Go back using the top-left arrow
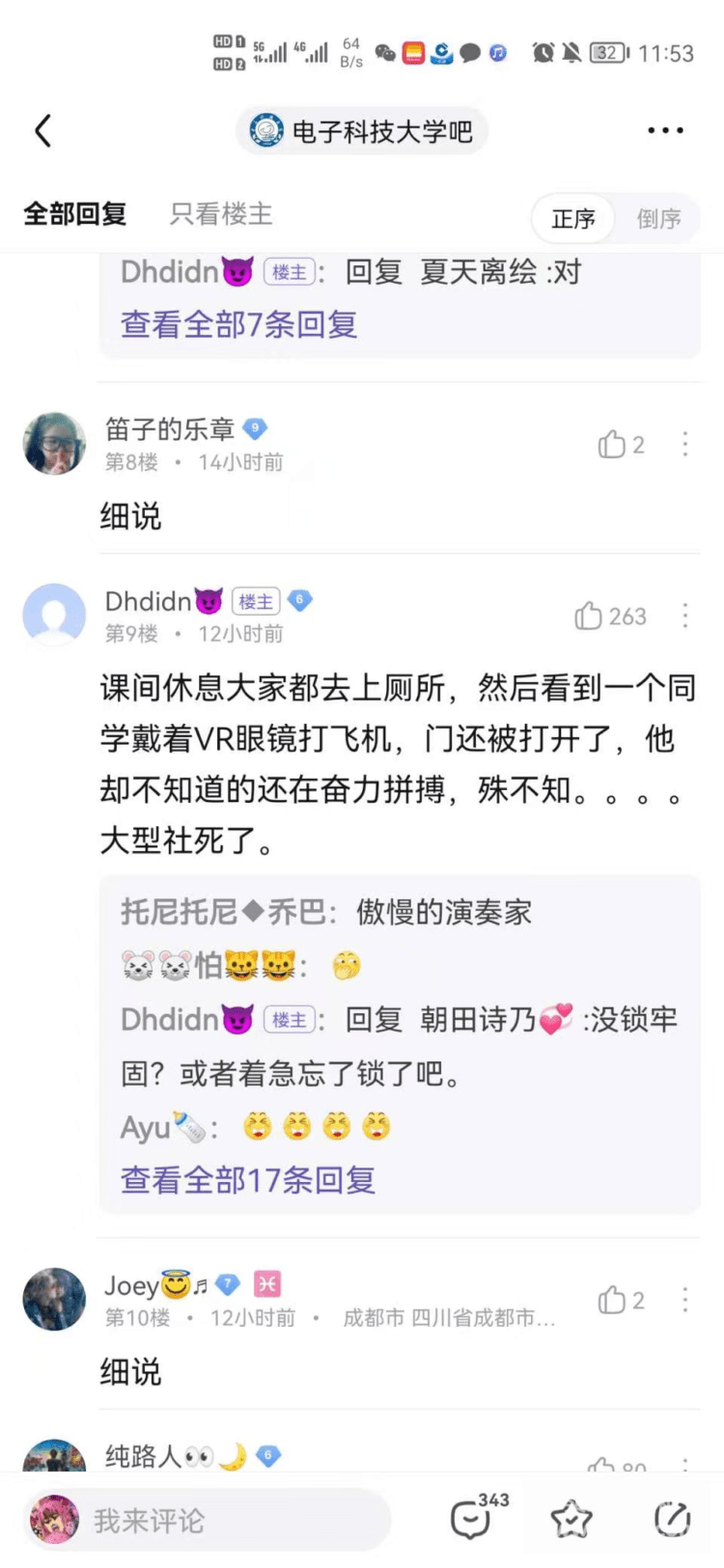Viewport: 724px width, 1568px height. coord(43,130)
